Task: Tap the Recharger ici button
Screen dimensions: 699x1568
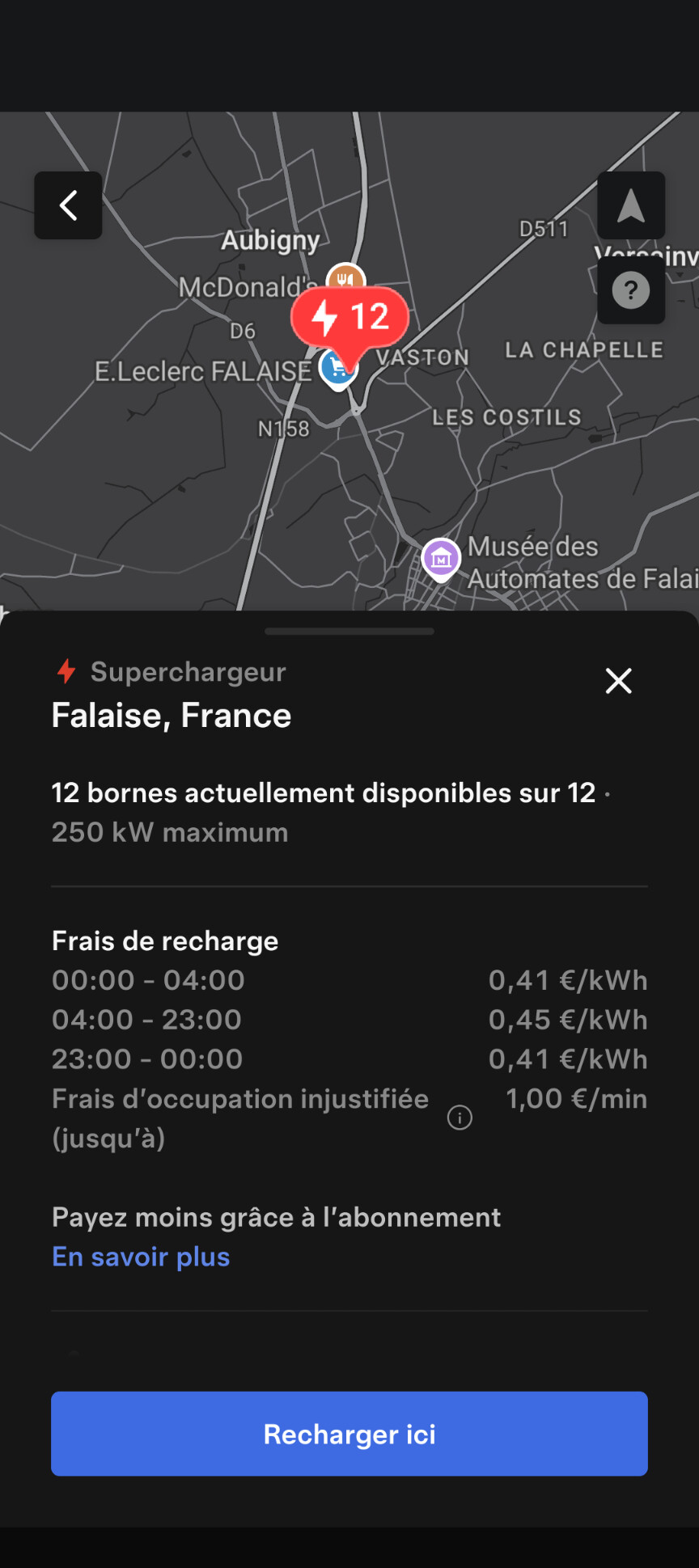Action: [x=349, y=1434]
